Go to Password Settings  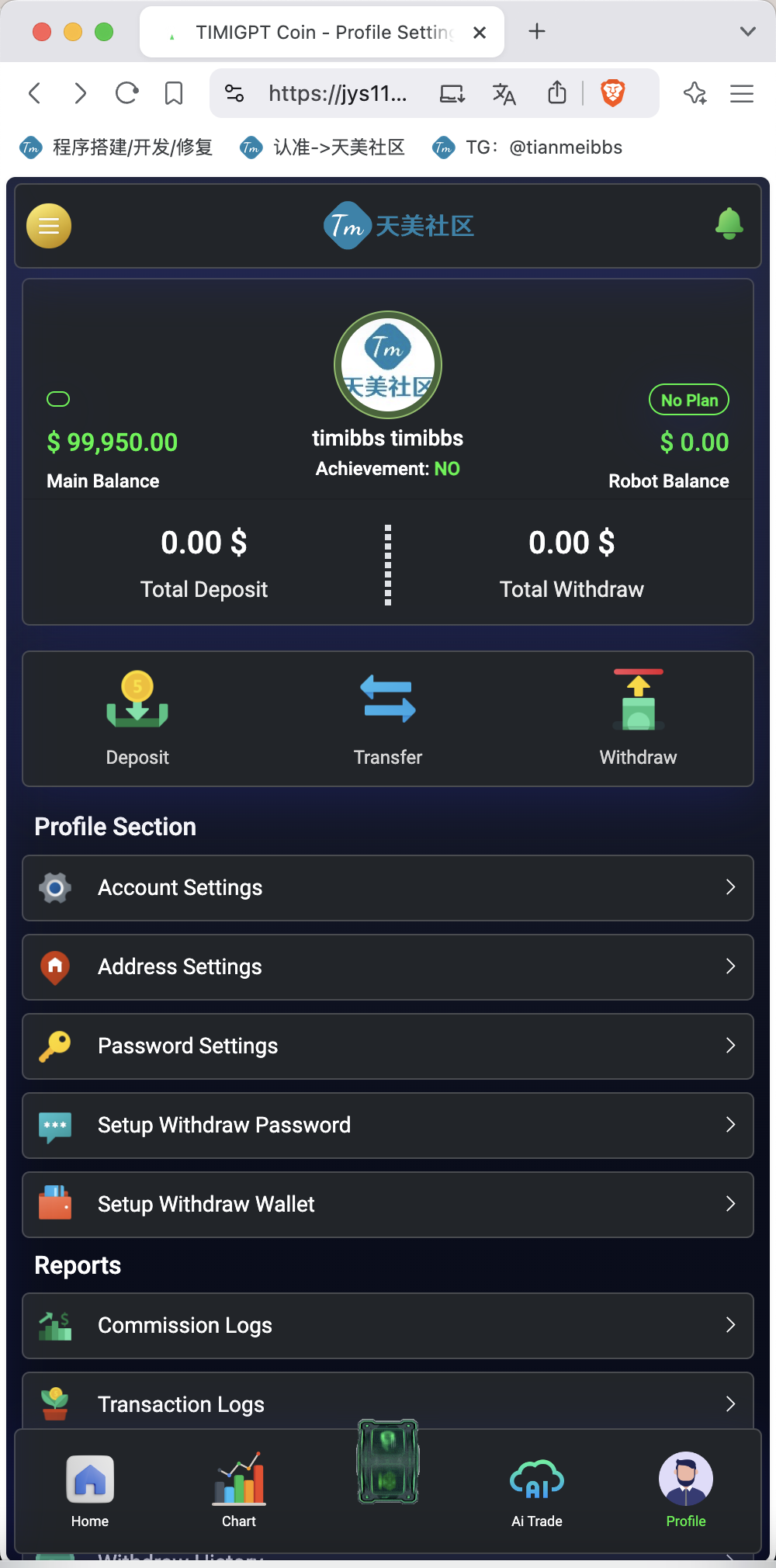coord(388,1046)
